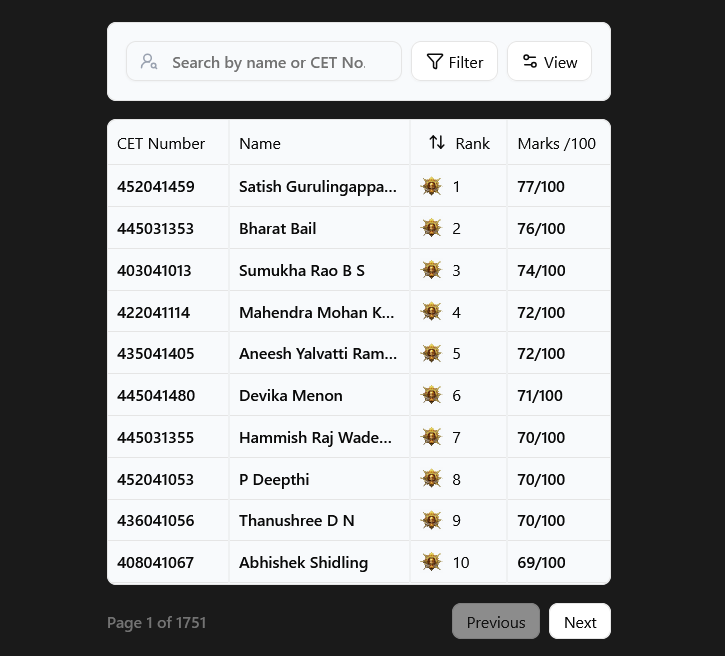Select the Sumukha Rao B S row
The image size is (725, 656).
(x=301, y=270)
